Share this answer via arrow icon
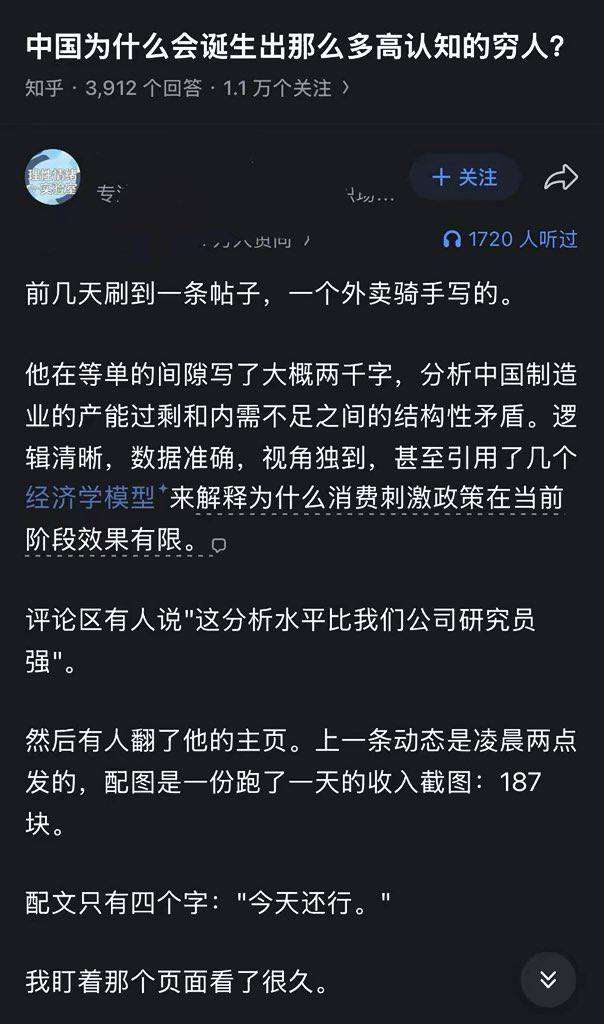 click(x=561, y=178)
